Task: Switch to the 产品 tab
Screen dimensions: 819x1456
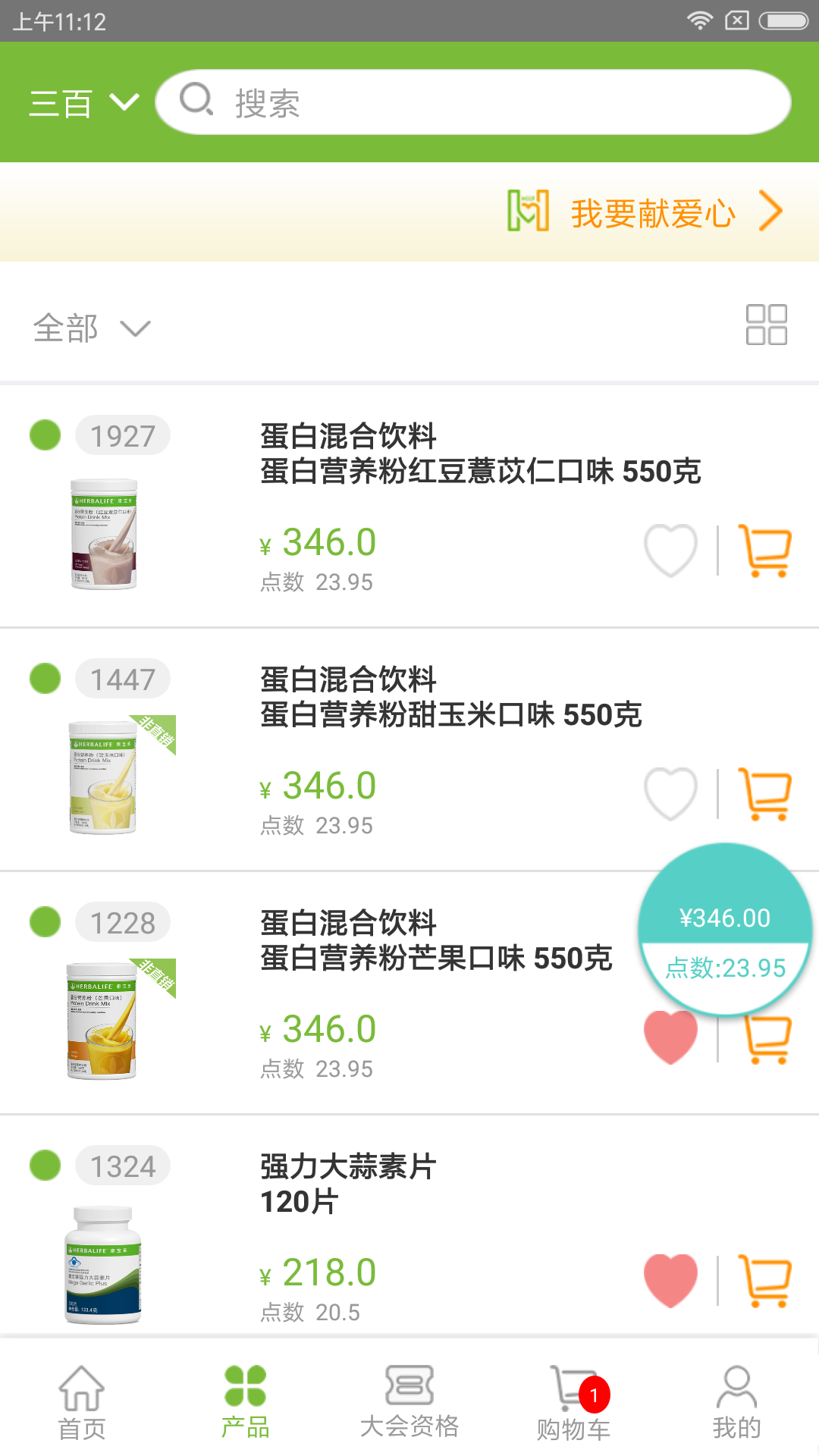Action: pyautogui.click(x=245, y=1407)
